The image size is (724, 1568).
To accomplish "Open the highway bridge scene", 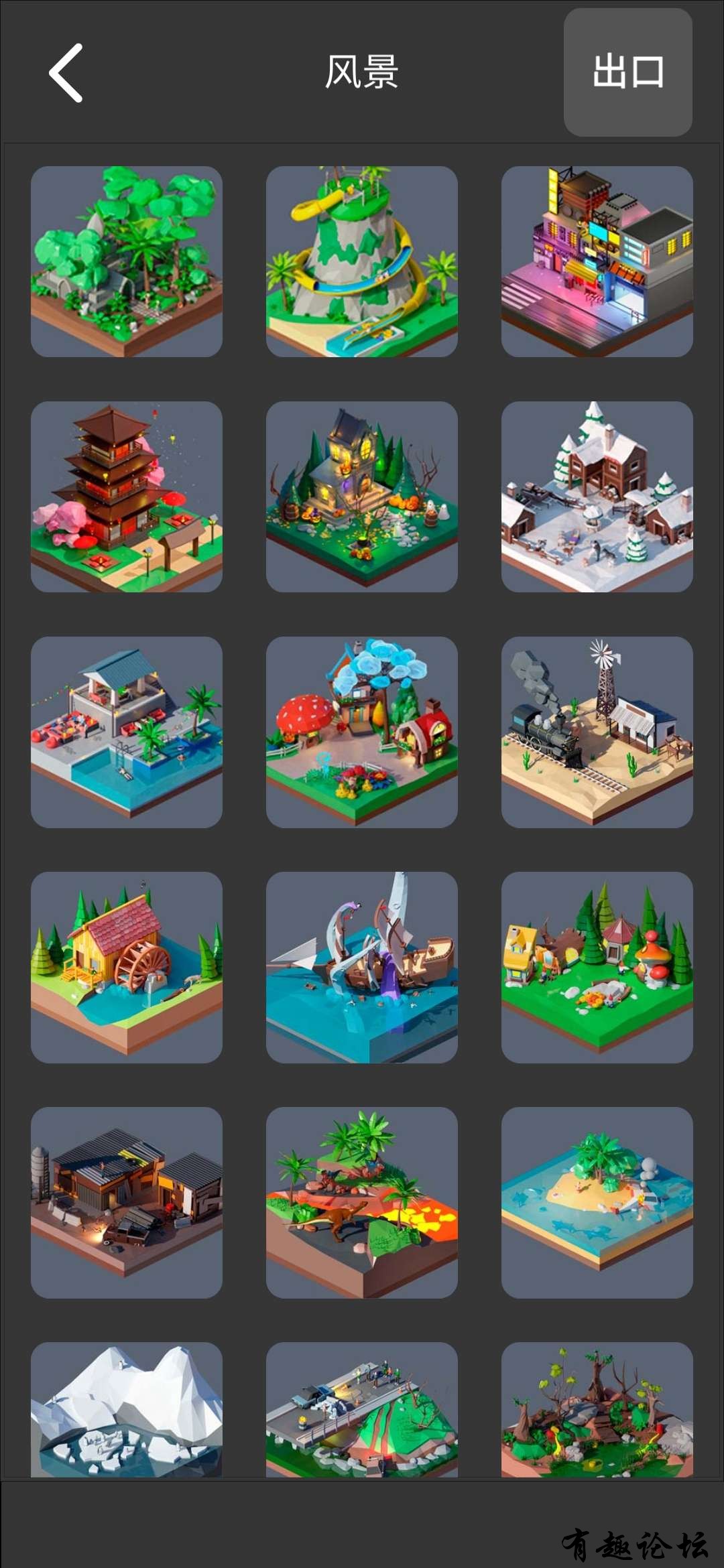I will point(361,1411).
